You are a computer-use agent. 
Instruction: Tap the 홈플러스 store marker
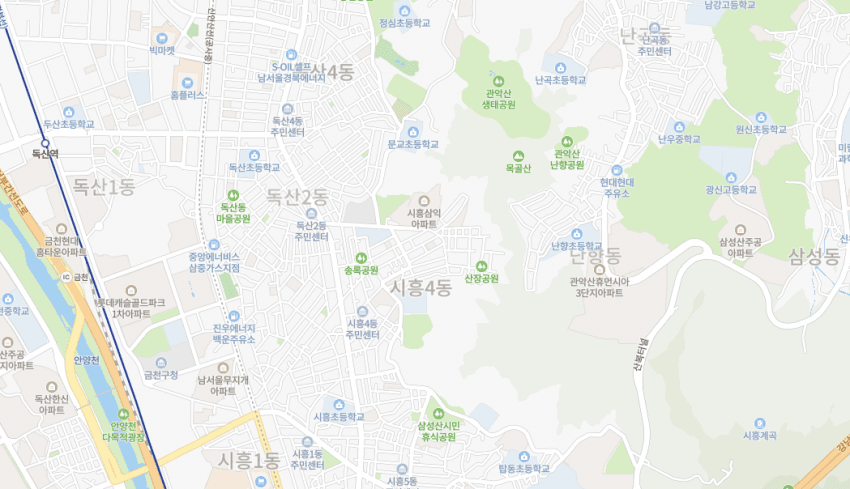(187, 82)
